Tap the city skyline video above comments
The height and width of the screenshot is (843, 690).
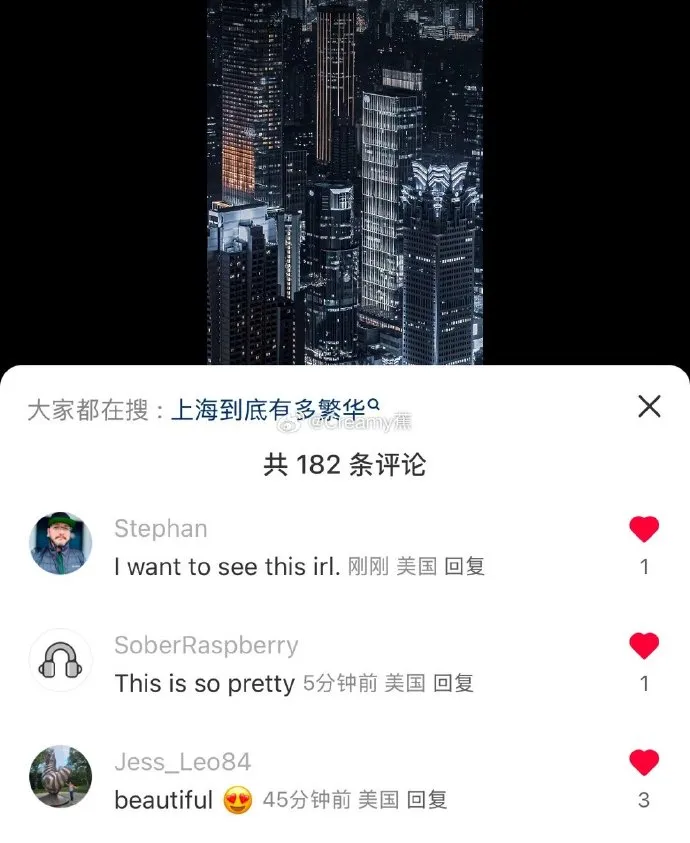pyautogui.click(x=345, y=182)
